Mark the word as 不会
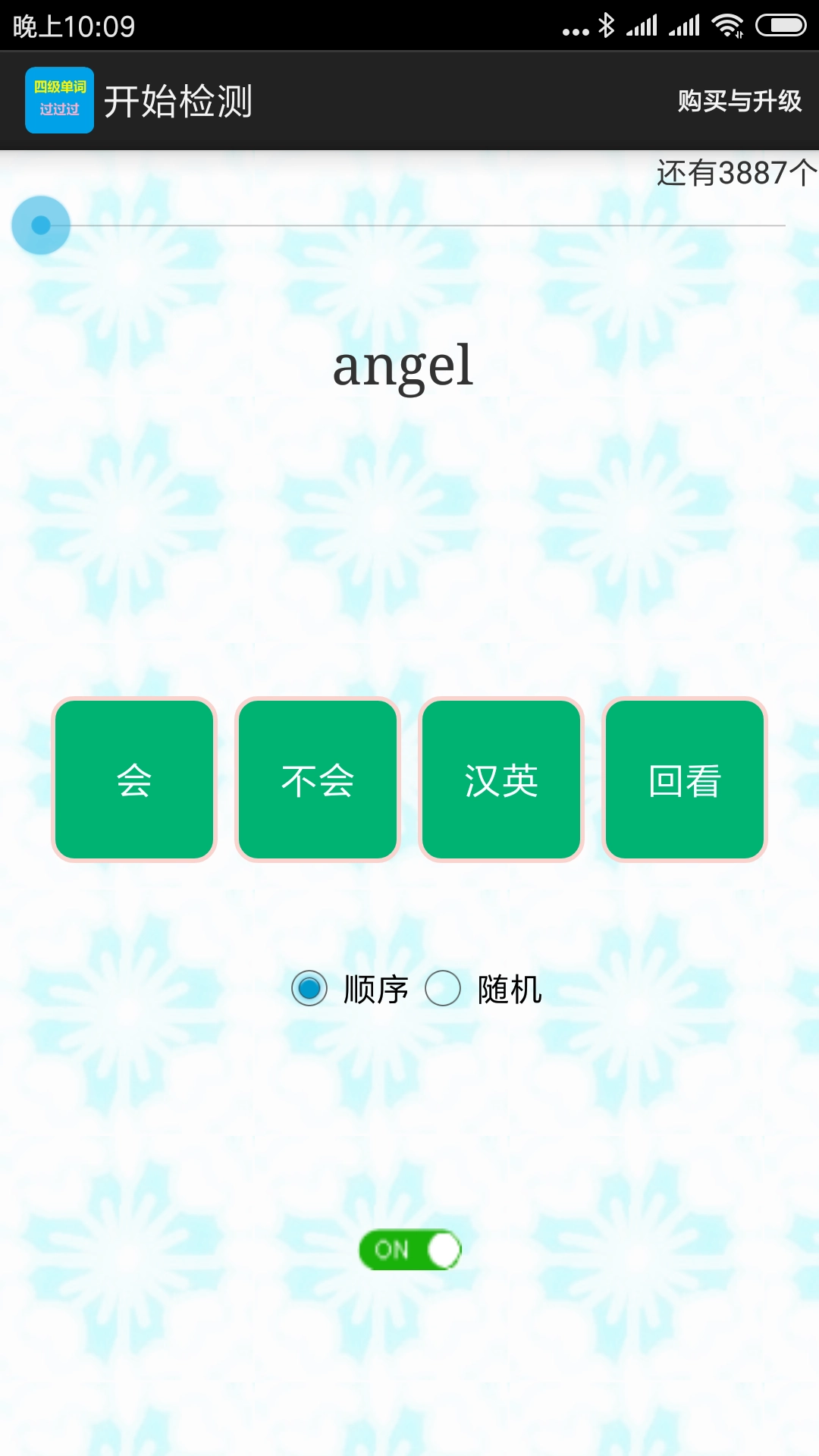 [x=318, y=780]
